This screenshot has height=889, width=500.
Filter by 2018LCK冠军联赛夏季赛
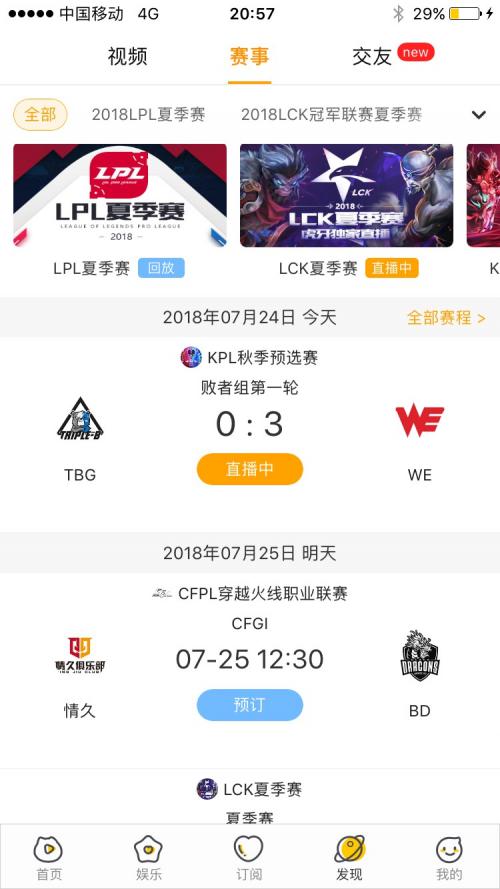[x=332, y=115]
